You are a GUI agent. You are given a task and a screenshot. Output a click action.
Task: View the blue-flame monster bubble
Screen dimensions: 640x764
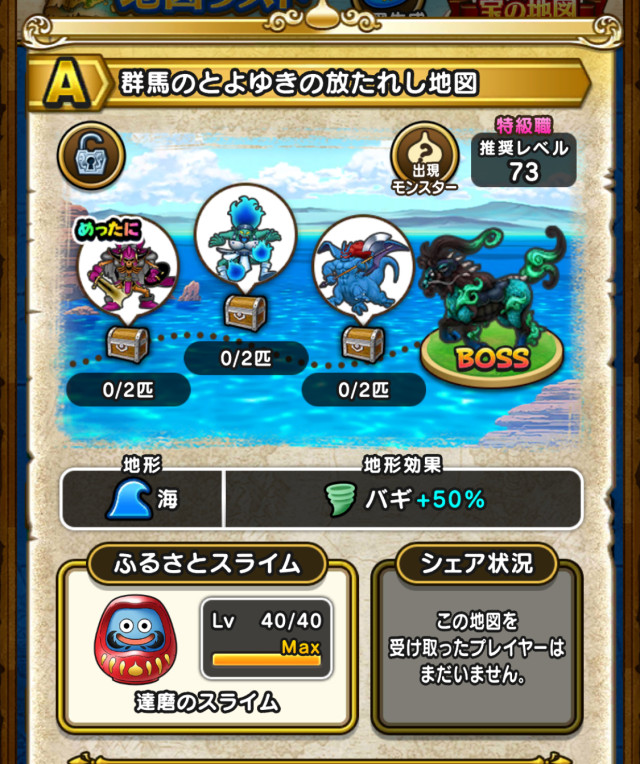click(x=245, y=236)
